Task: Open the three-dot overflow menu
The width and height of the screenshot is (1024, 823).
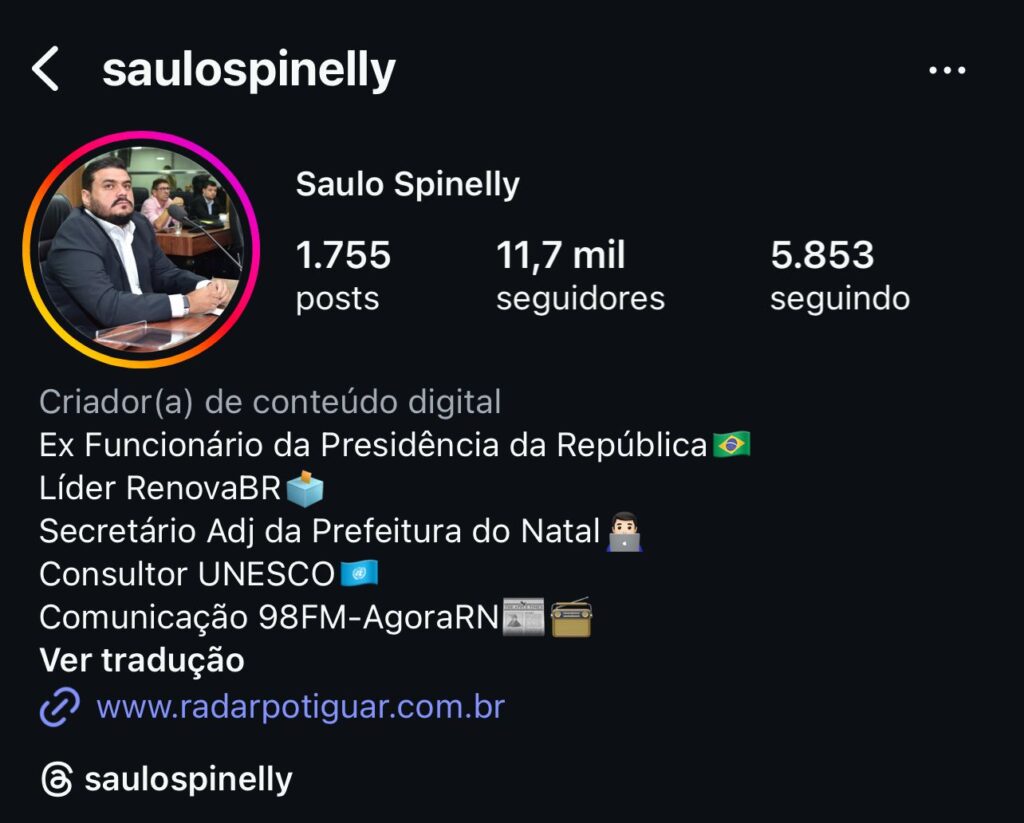Action: (x=946, y=71)
